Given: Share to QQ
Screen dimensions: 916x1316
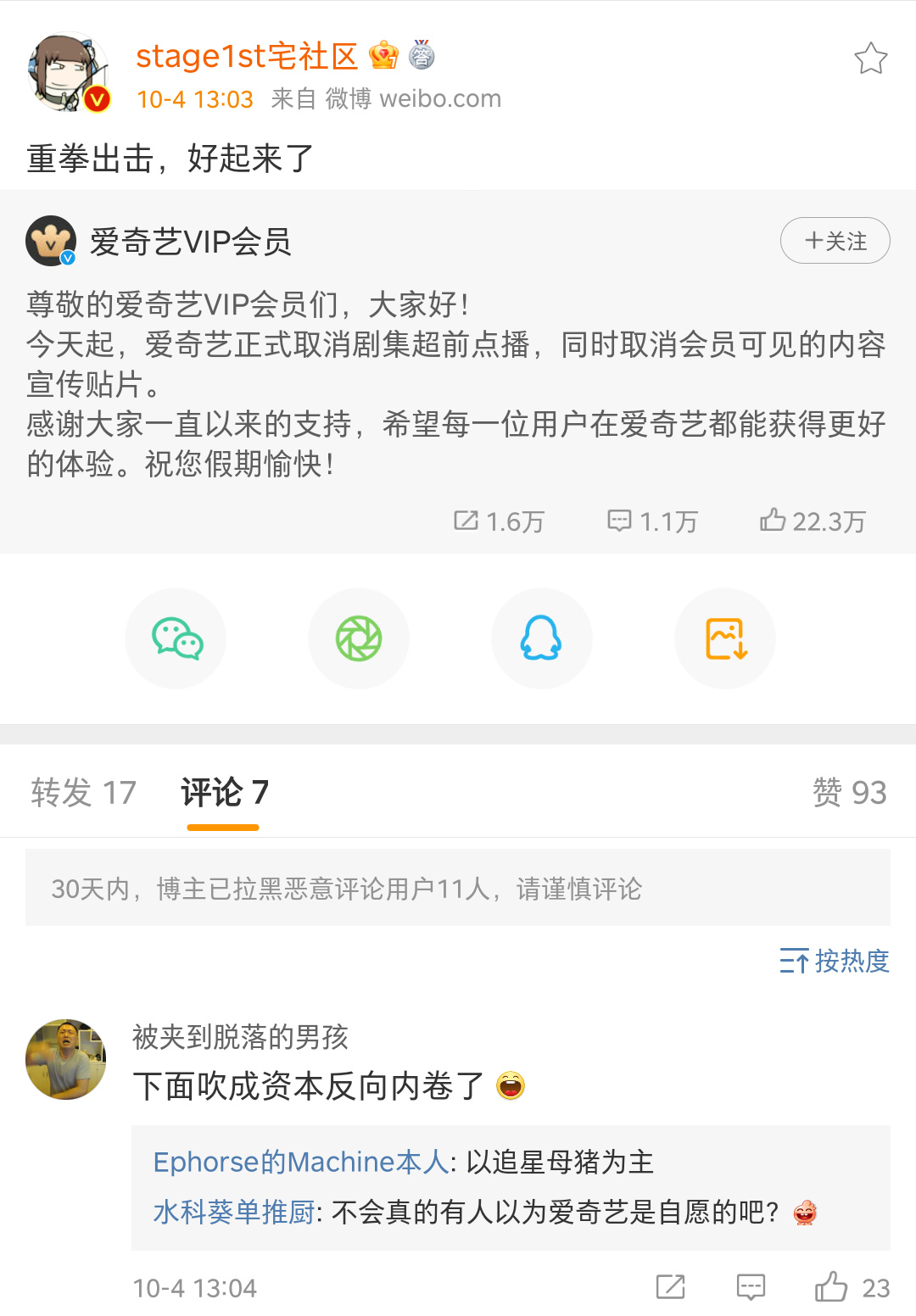Looking at the screenshot, I should (541, 638).
